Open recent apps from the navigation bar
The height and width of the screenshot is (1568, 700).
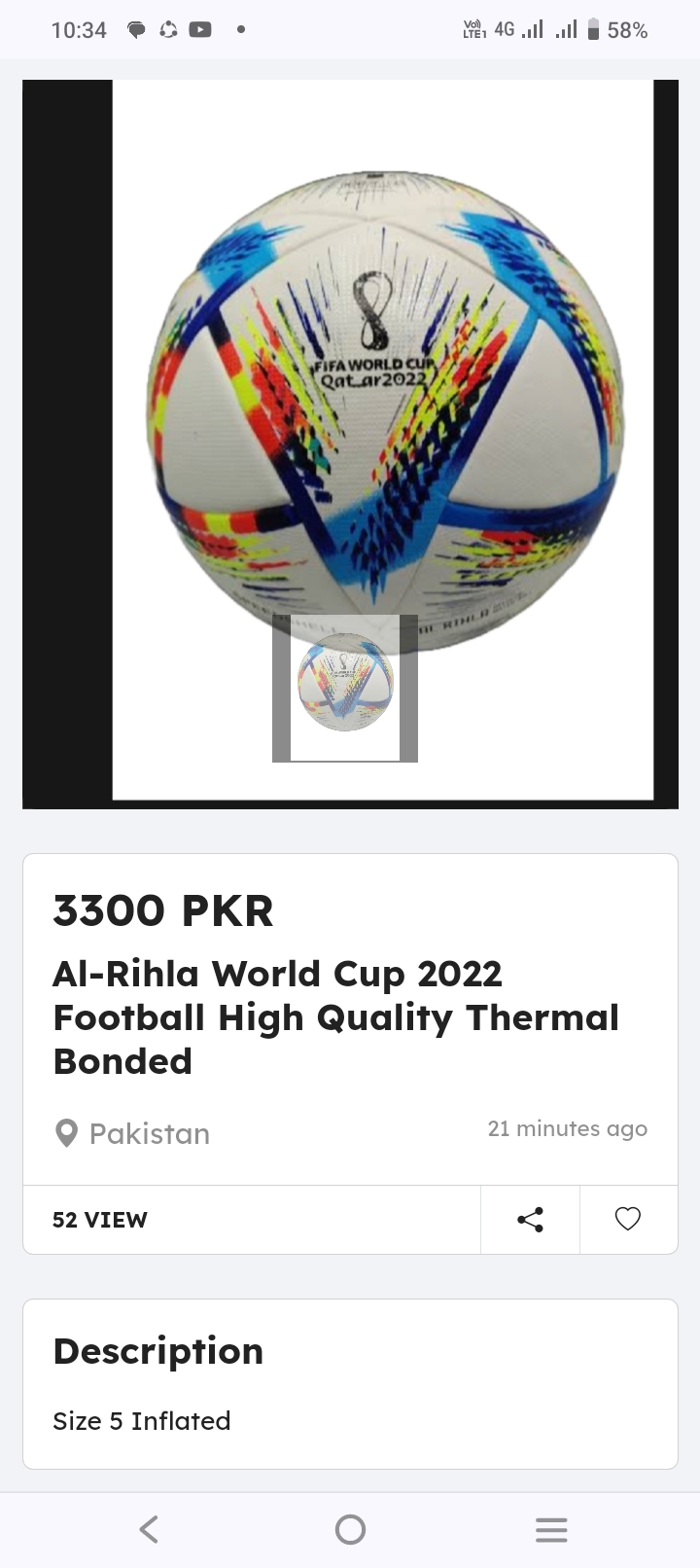[x=551, y=1529]
